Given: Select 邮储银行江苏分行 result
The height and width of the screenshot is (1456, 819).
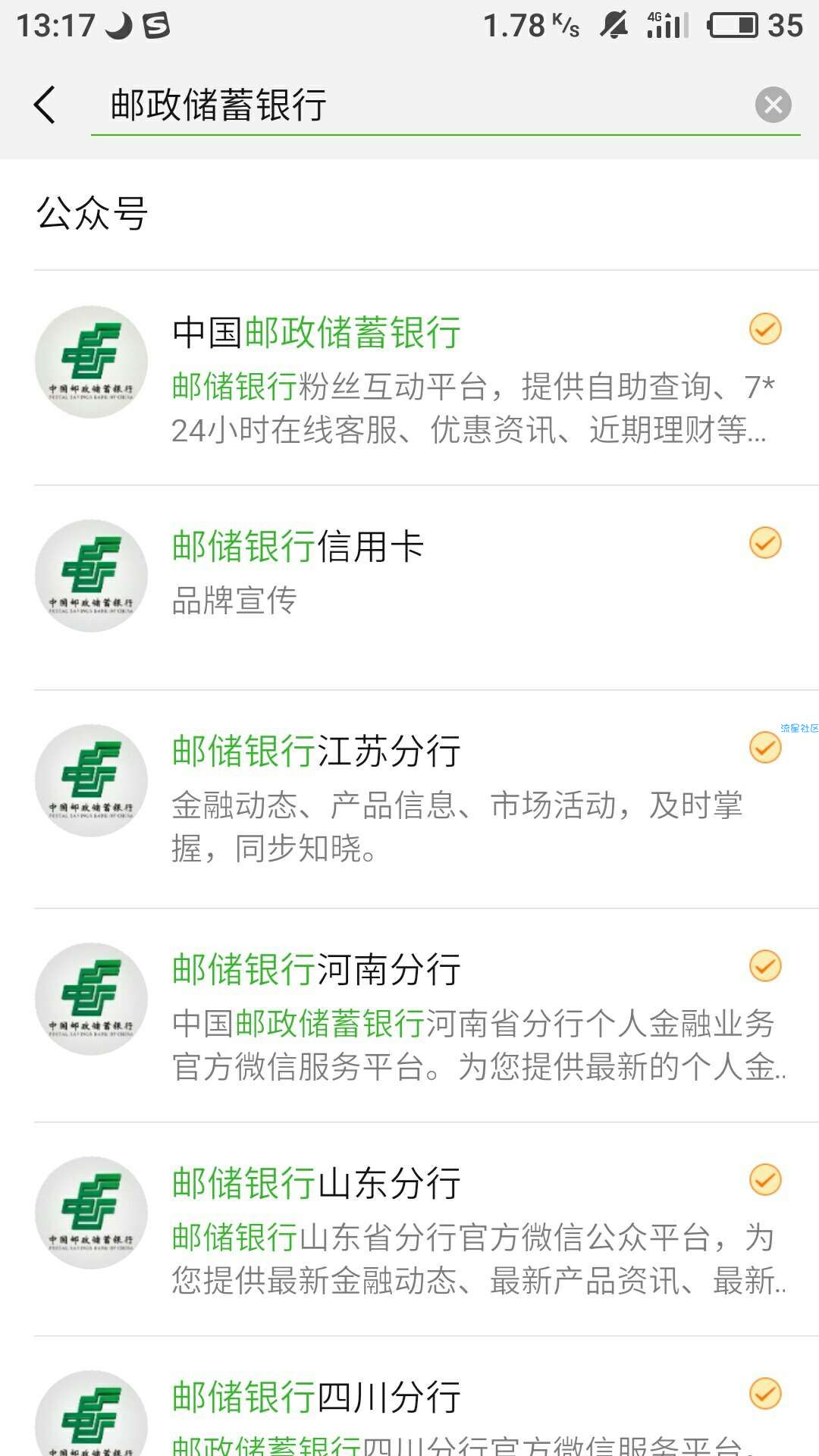Looking at the screenshot, I should [409, 799].
